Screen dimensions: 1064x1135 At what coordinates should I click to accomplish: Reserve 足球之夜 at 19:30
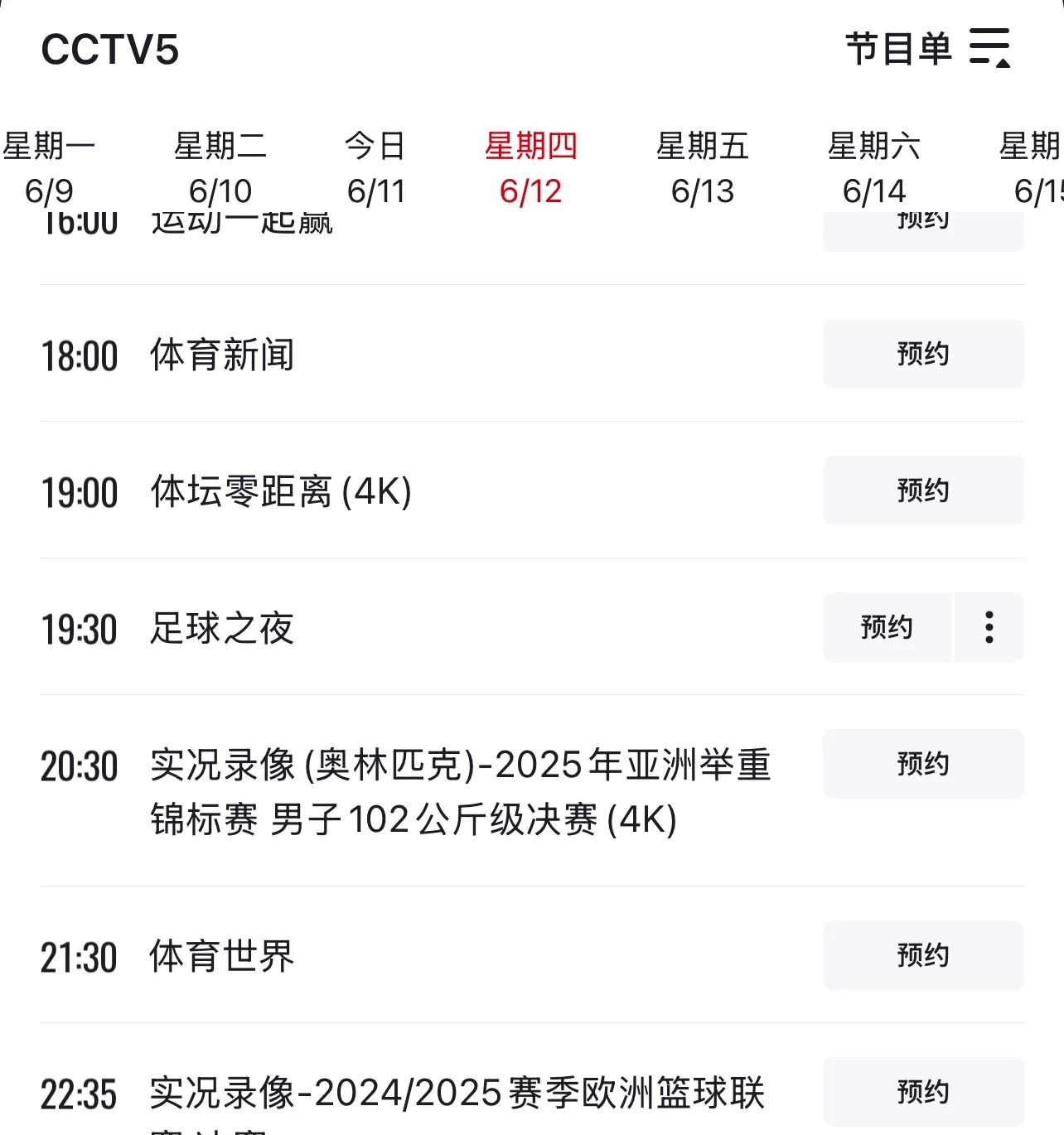887,628
